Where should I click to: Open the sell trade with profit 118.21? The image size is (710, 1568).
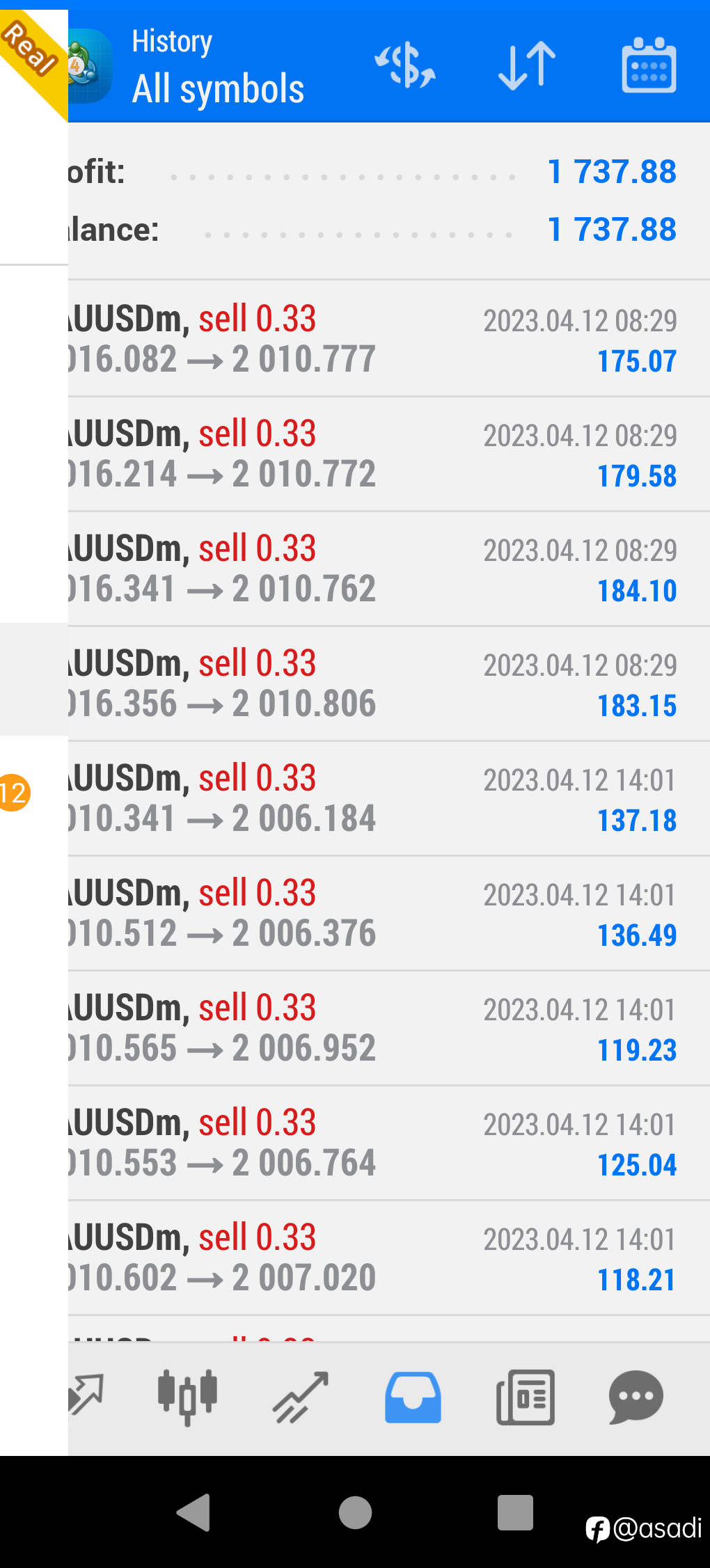point(389,1258)
